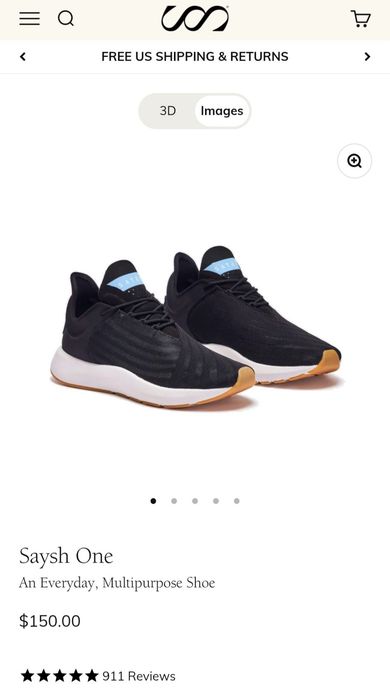This screenshot has width=390, height=699.
Task: Zoom in on the product image
Action: click(354, 161)
